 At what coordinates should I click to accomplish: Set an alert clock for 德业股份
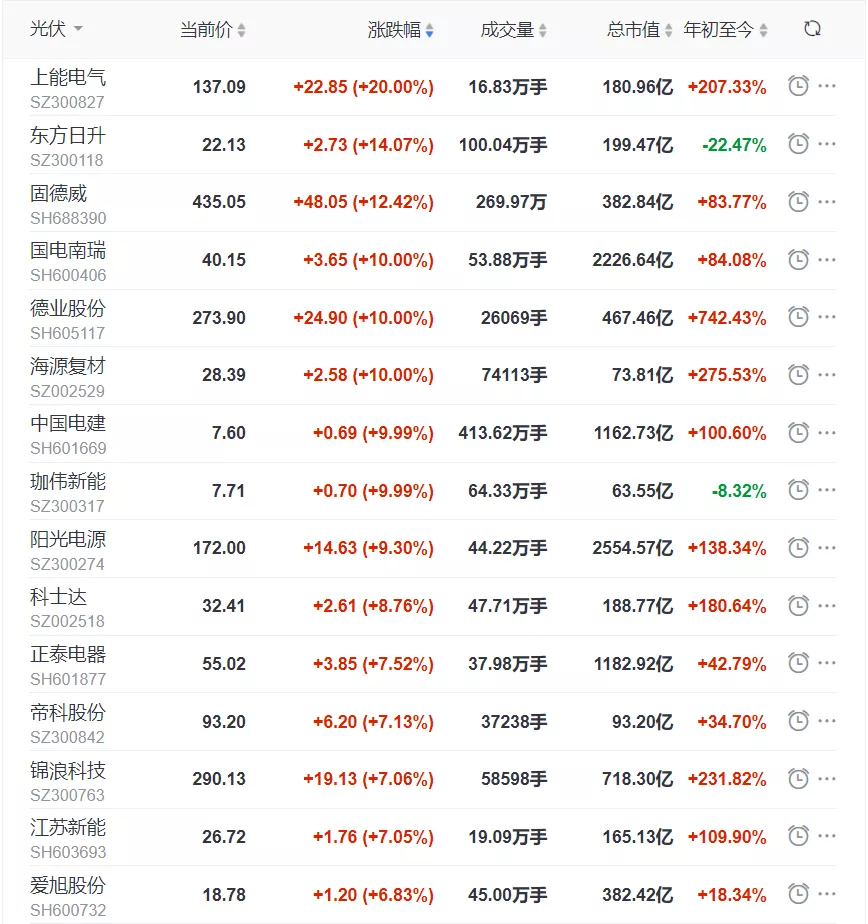pyautogui.click(x=798, y=317)
